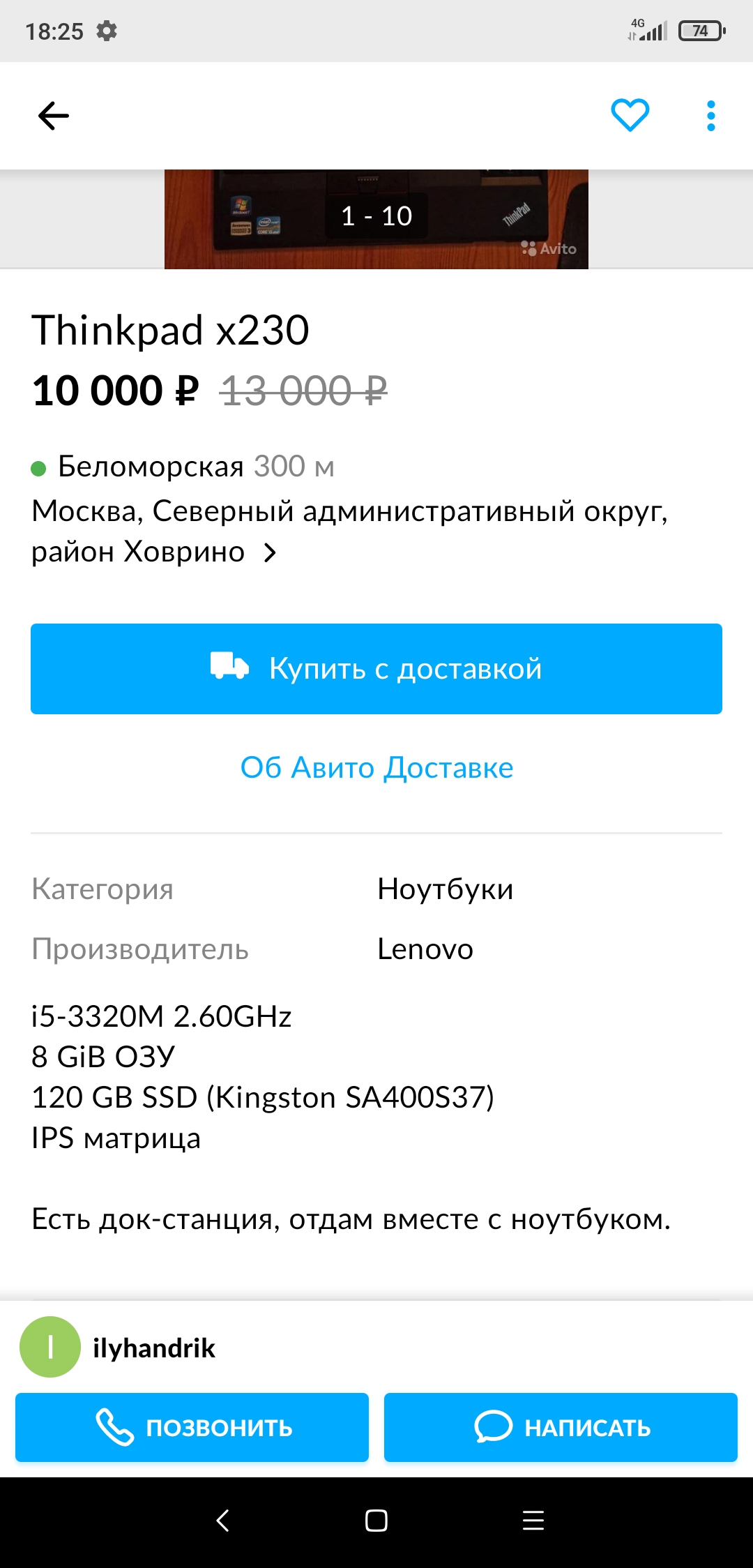Go back using the top arrow

53,116
